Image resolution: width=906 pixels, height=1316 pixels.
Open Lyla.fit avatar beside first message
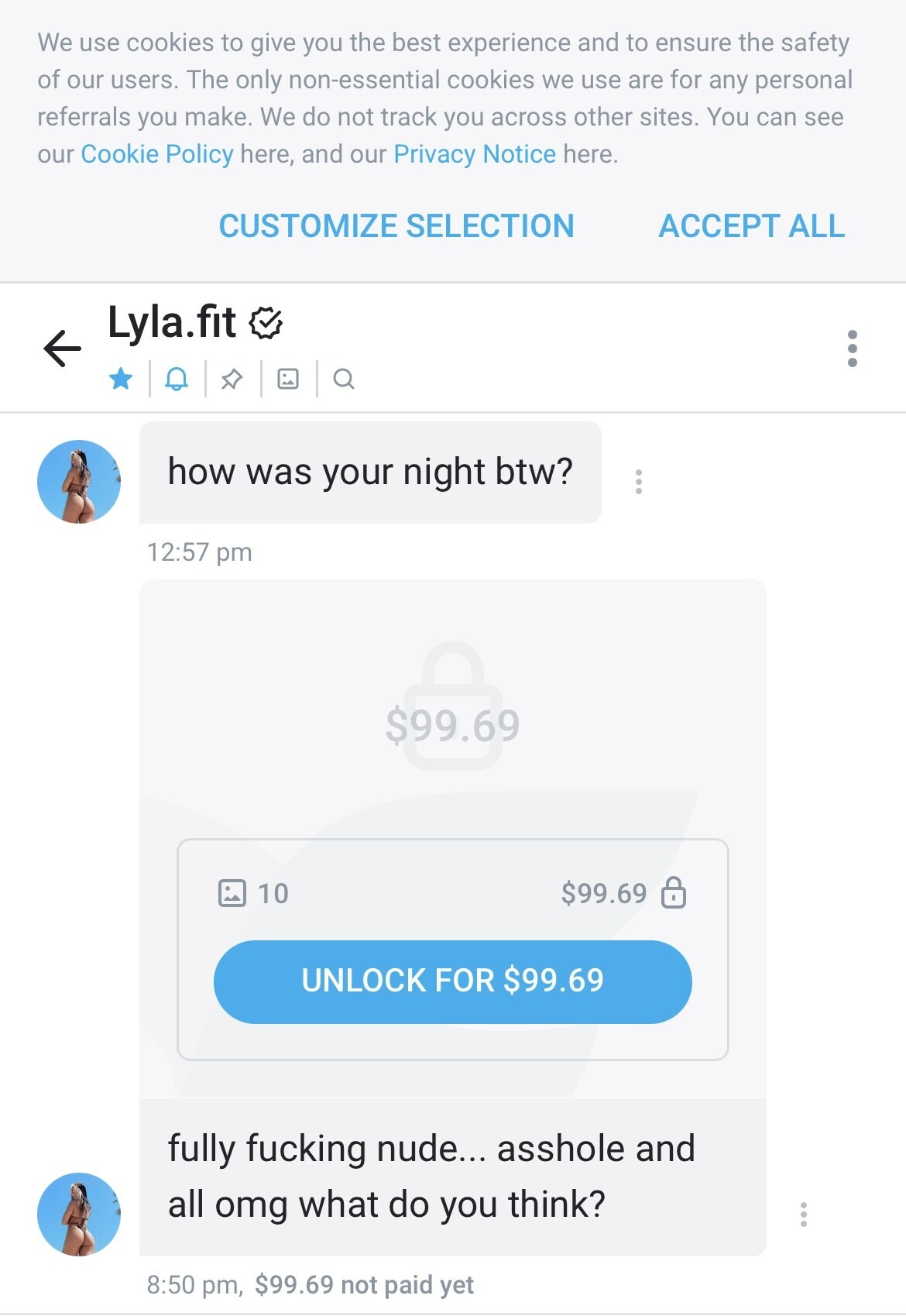(x=79, y=482)
